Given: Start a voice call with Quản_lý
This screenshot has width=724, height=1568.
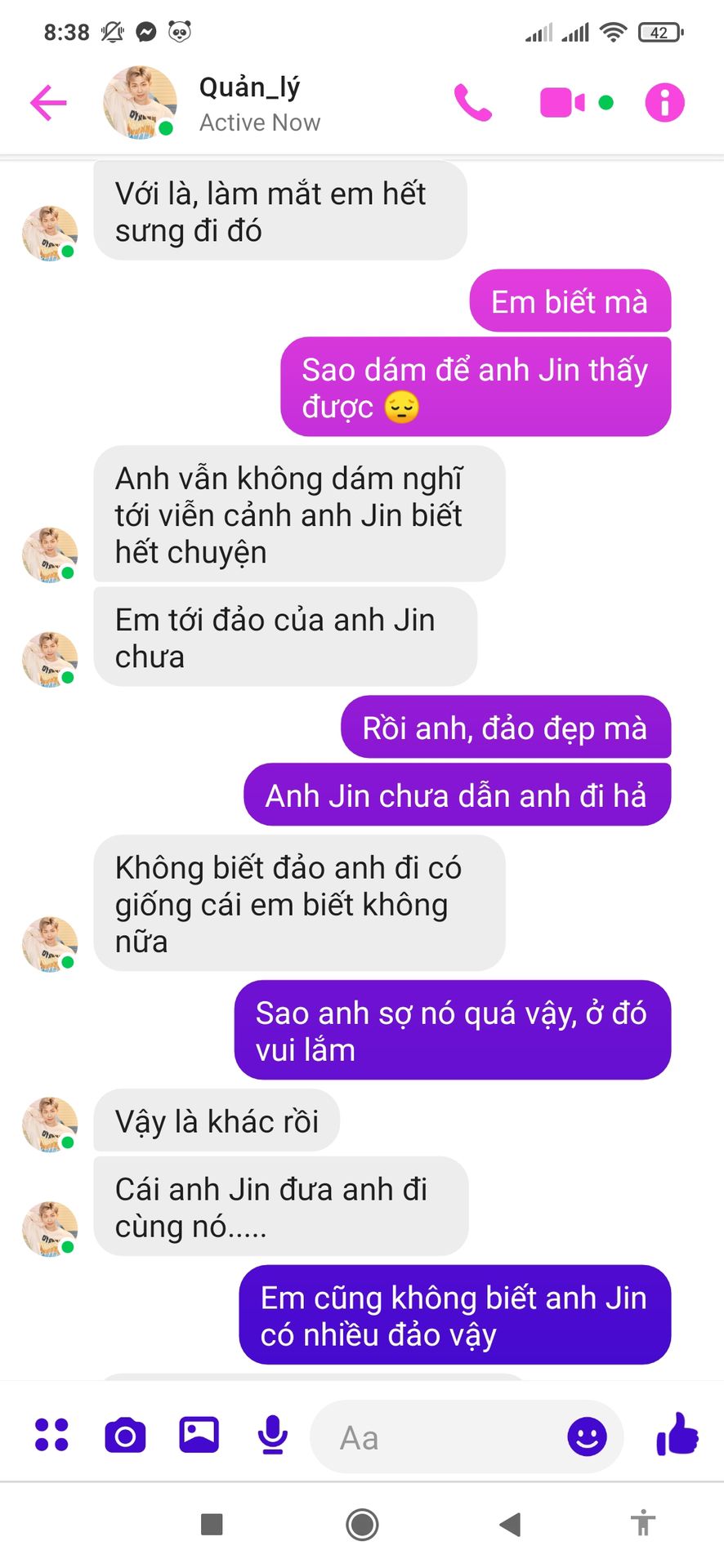Looking at the screenshot, I should (473, 103).
